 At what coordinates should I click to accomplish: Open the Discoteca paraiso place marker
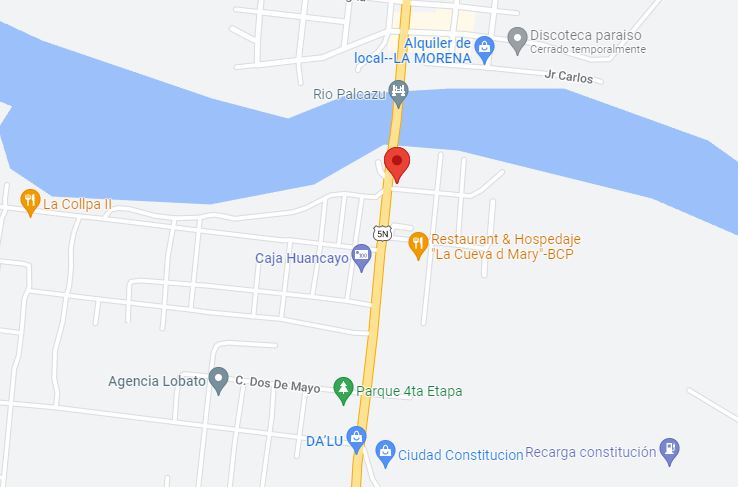(x=517, y=41)
